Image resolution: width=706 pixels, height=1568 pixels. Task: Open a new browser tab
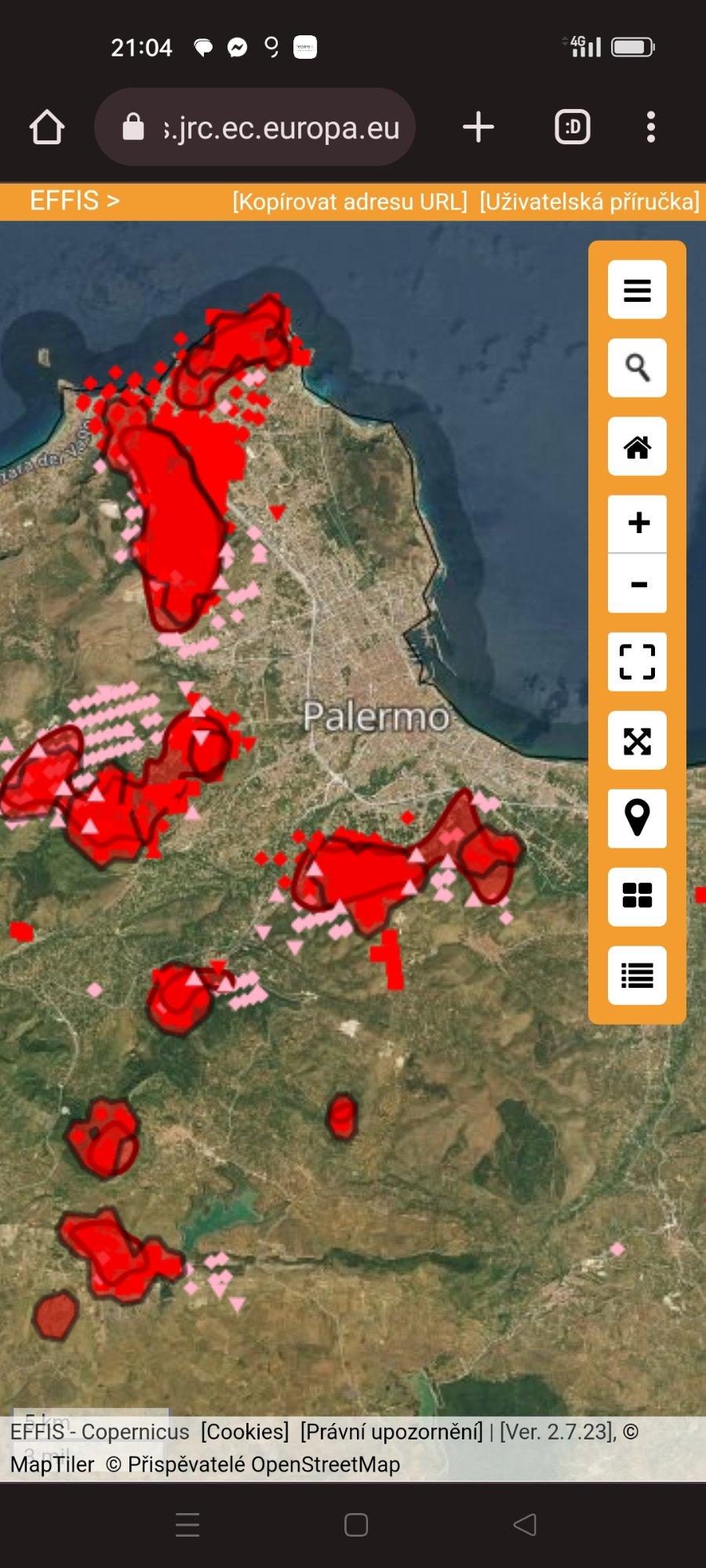click(478, 127)
